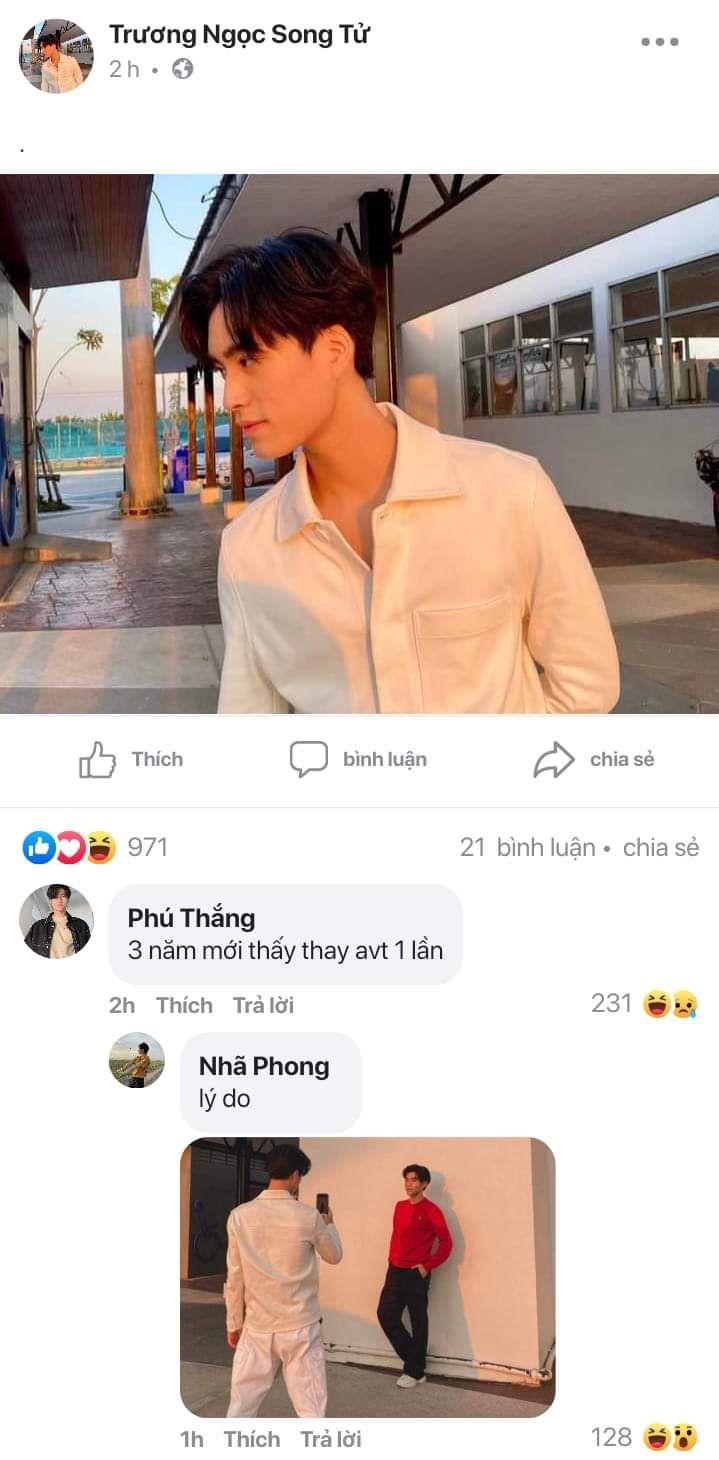View who reacted to the post
The width and height of the screenshot is (719, 1460).
pyautogui.click(x=95, y=848)
